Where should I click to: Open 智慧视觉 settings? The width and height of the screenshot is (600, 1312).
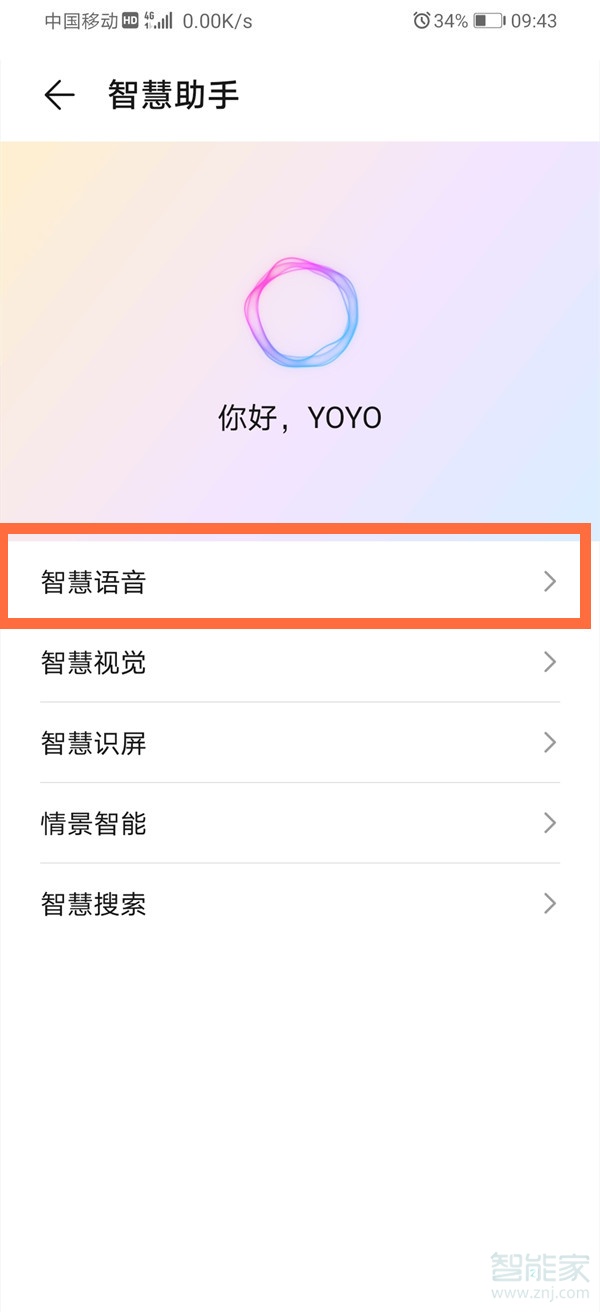(298, 662)
